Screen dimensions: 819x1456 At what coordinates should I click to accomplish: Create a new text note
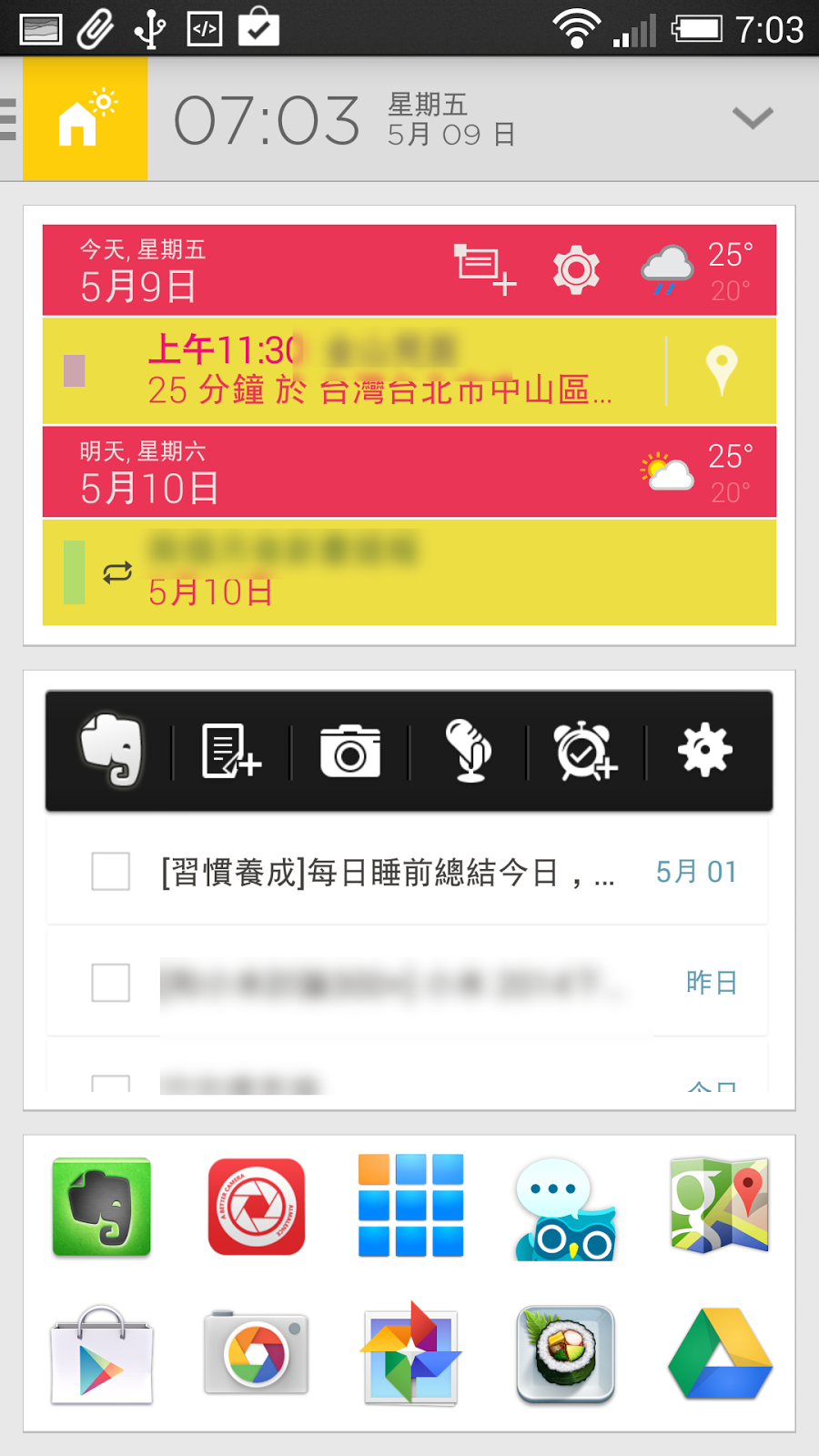tap(230, 752)
